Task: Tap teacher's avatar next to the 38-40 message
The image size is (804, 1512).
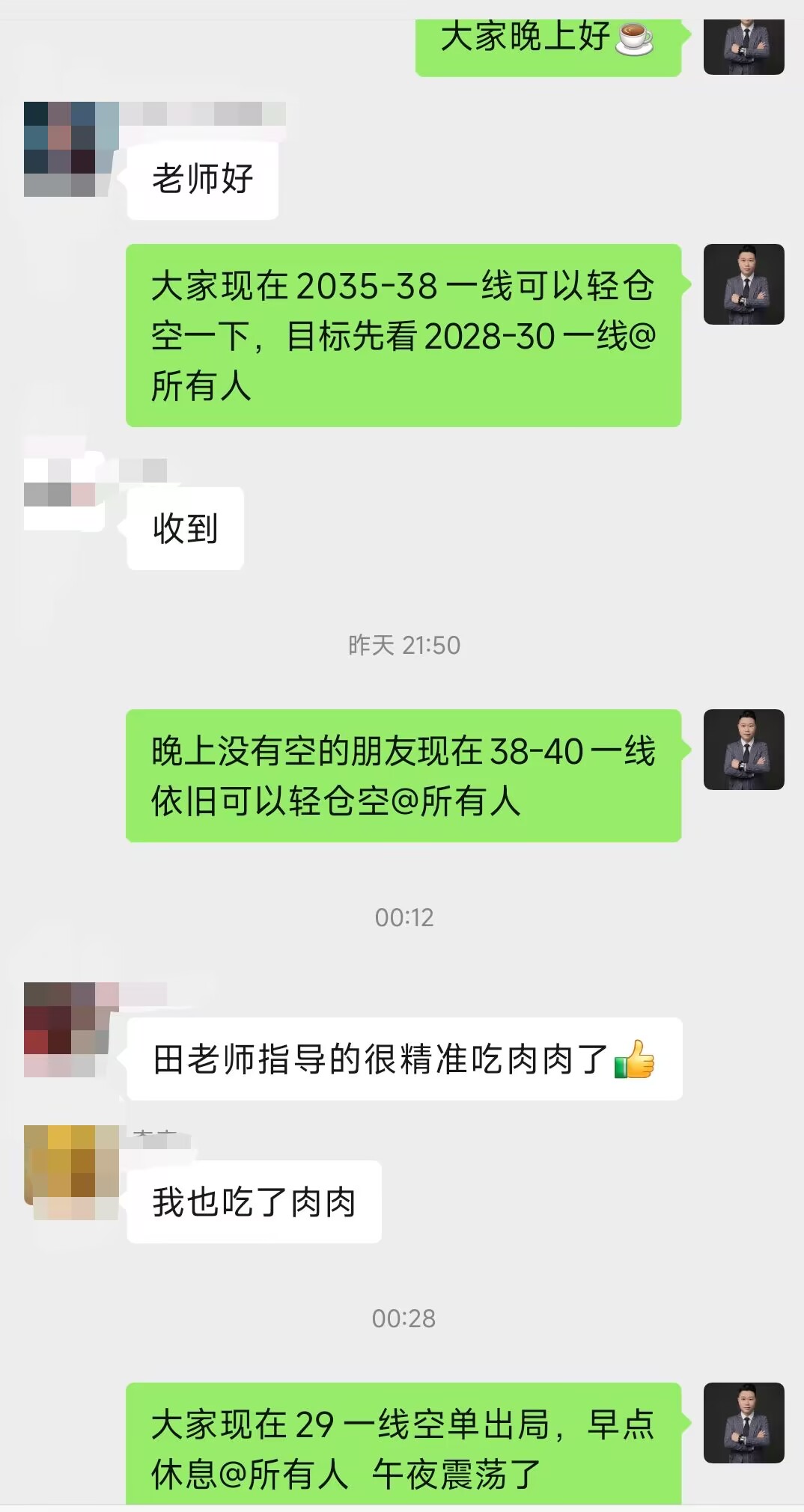Action: (743, 749)
